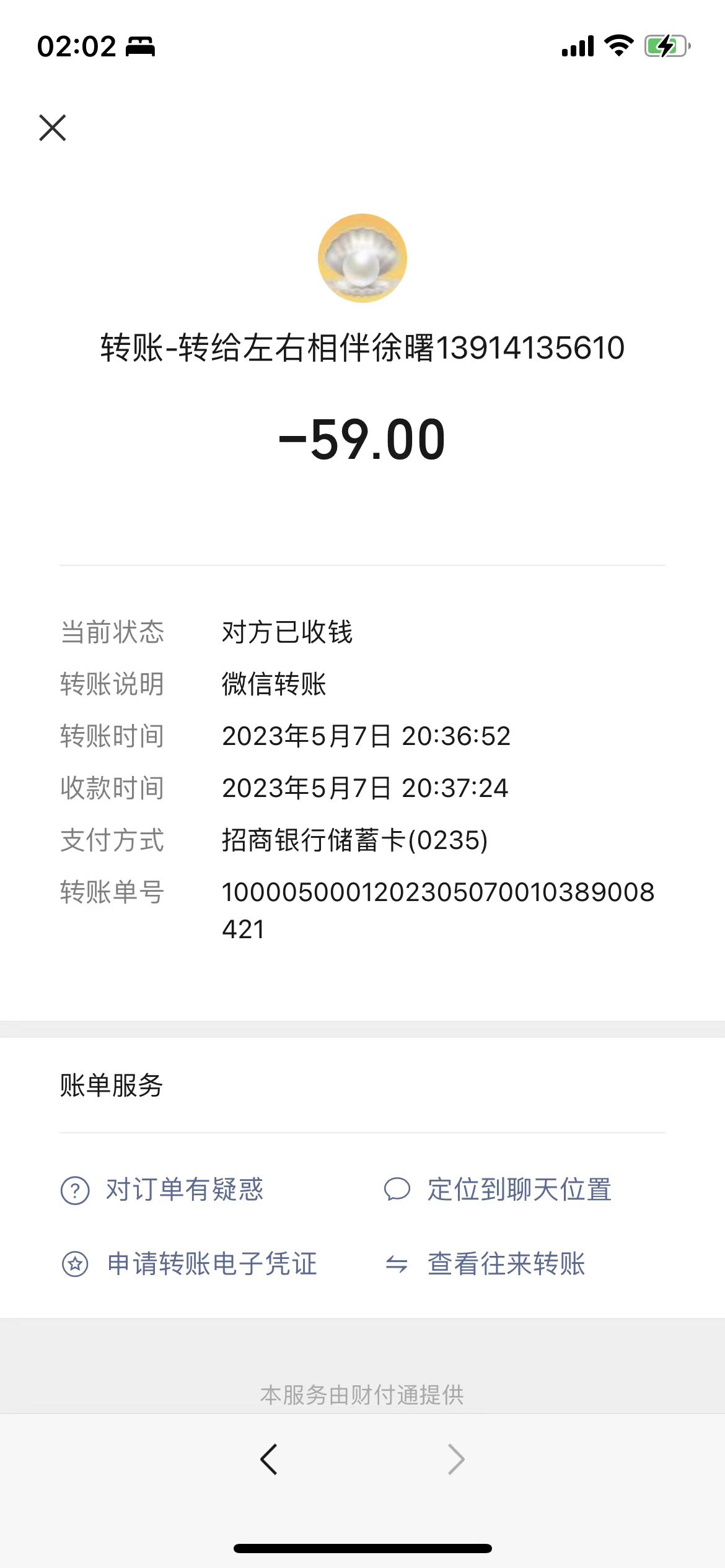Screen dimensions: 725x1568
Task: View 查看往来转账 transfer history
Action: (485, 1264)
